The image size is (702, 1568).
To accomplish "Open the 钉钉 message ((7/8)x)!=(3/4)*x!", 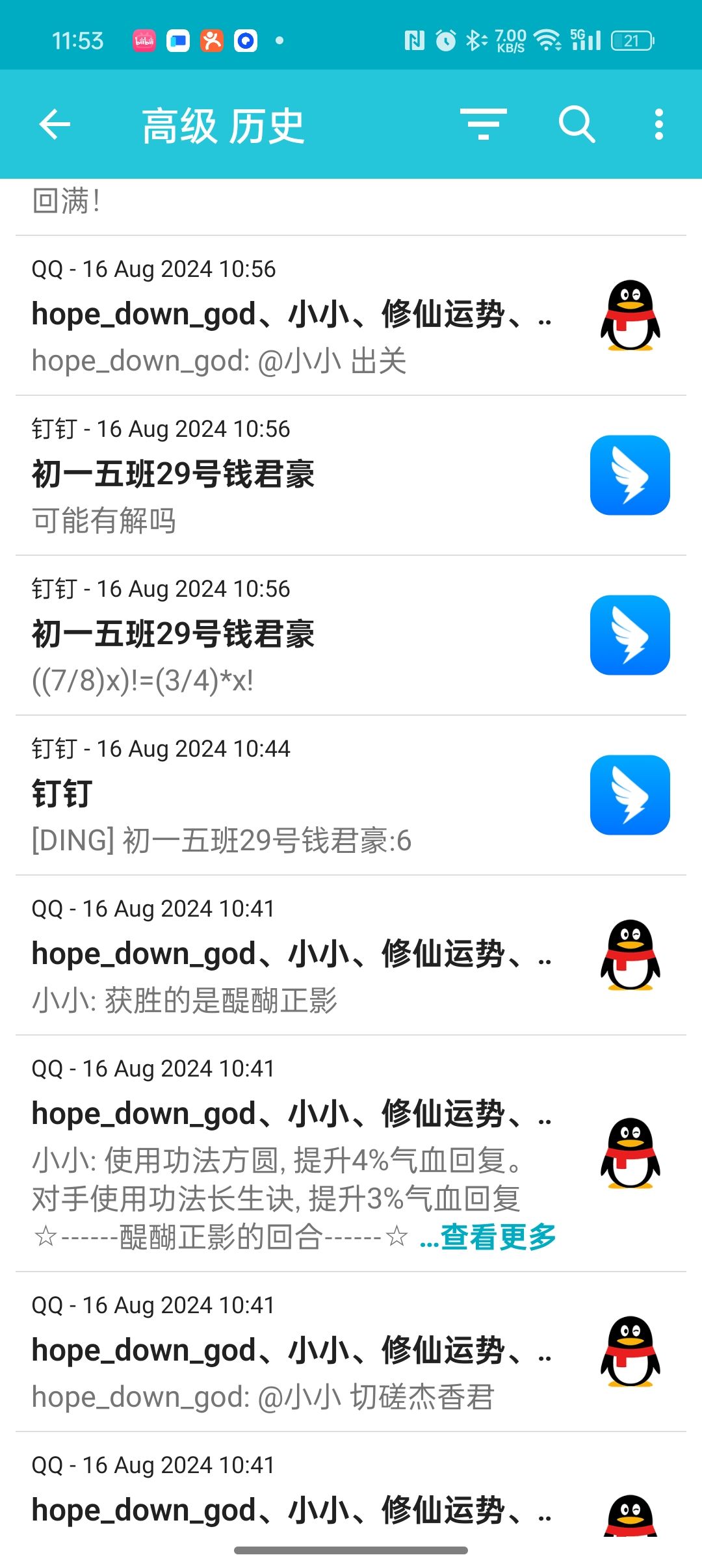I will pos(292,636).
